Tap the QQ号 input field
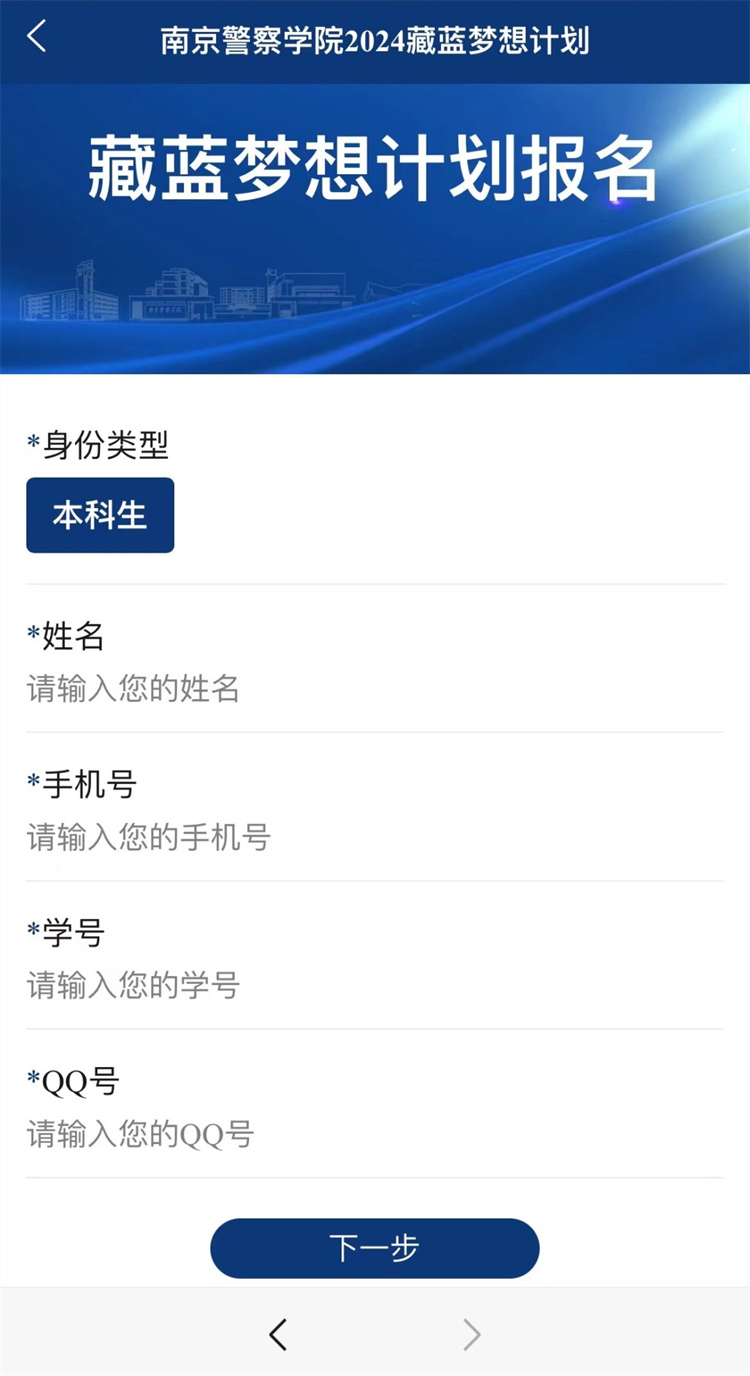Screen dimensions: 750x1376 [374, 1135]
